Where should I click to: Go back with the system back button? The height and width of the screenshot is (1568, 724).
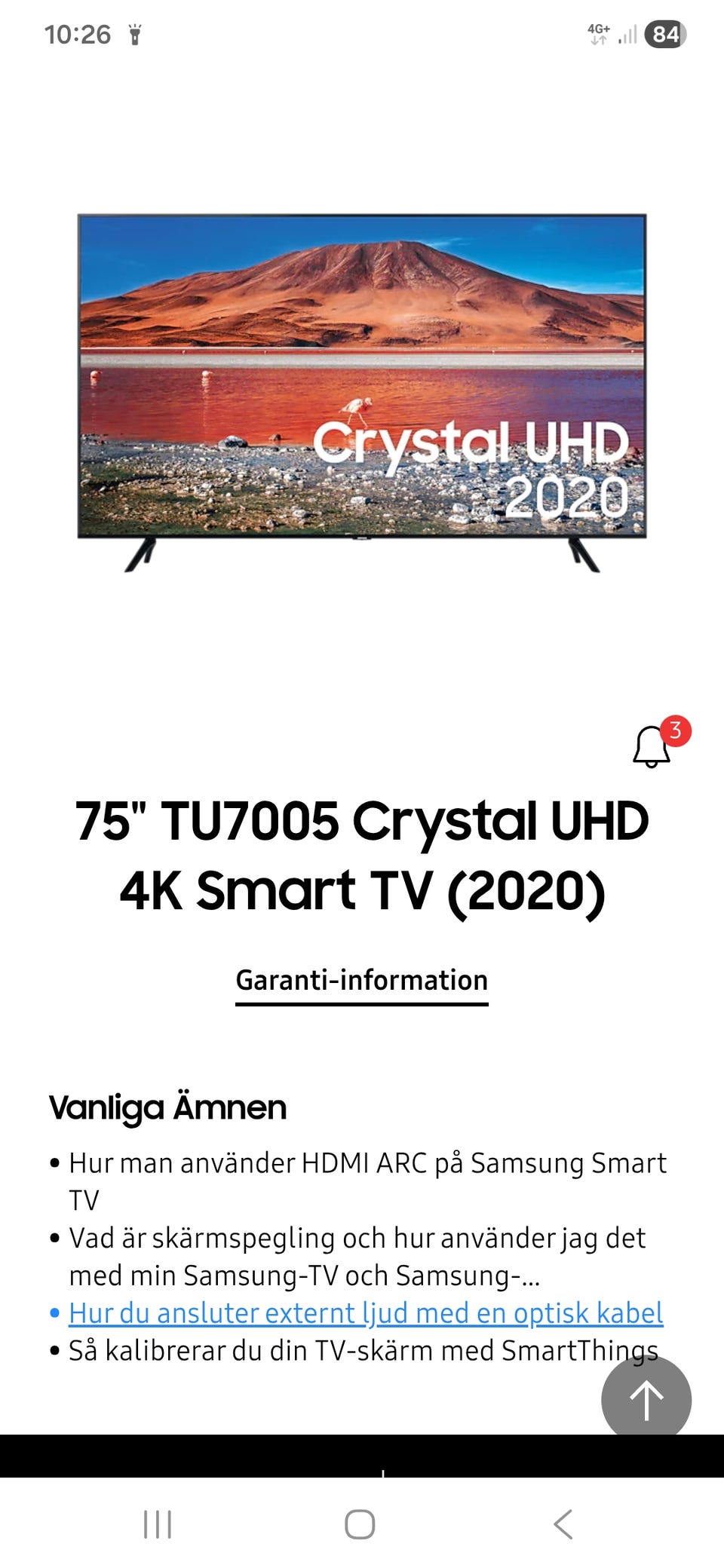coord(563,1524)
